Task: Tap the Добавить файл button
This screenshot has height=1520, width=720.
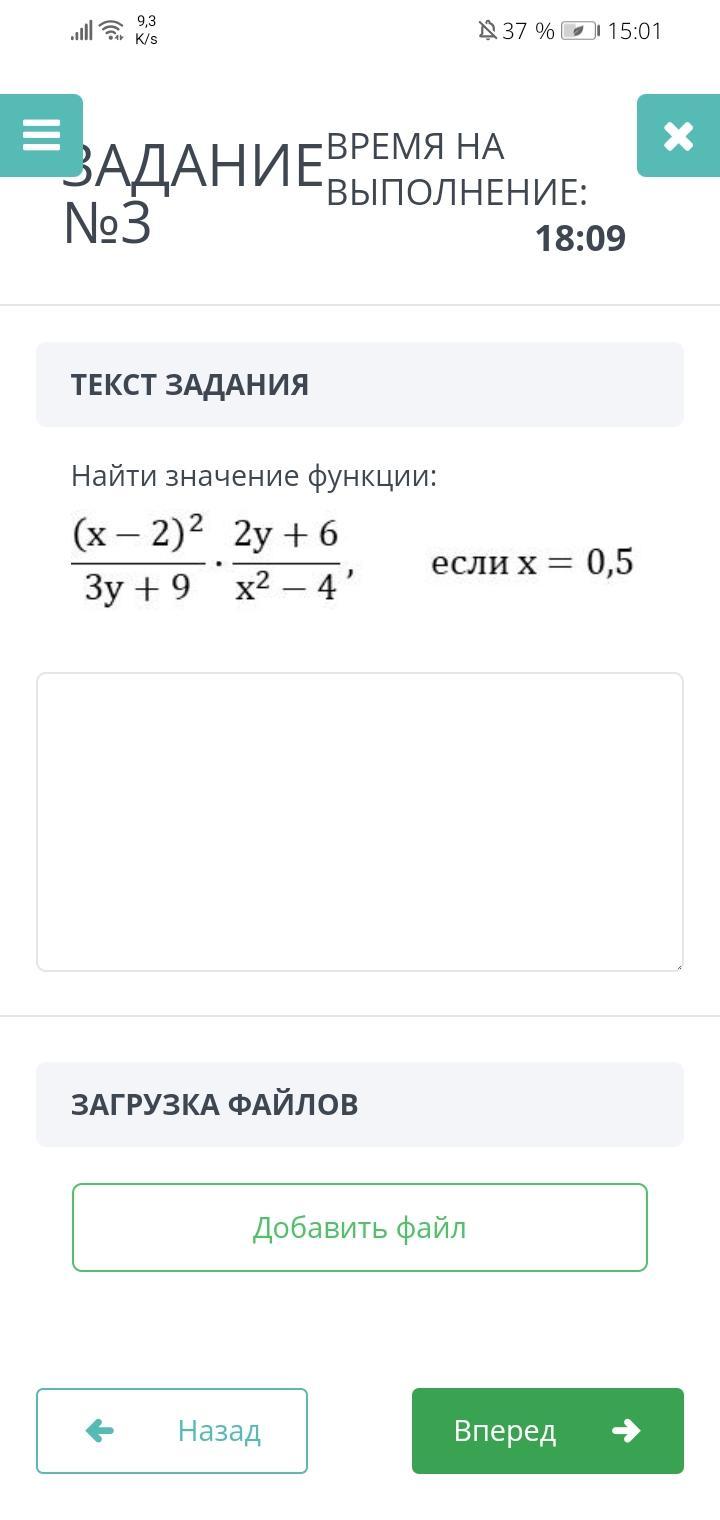Action: pos(360,1227)
